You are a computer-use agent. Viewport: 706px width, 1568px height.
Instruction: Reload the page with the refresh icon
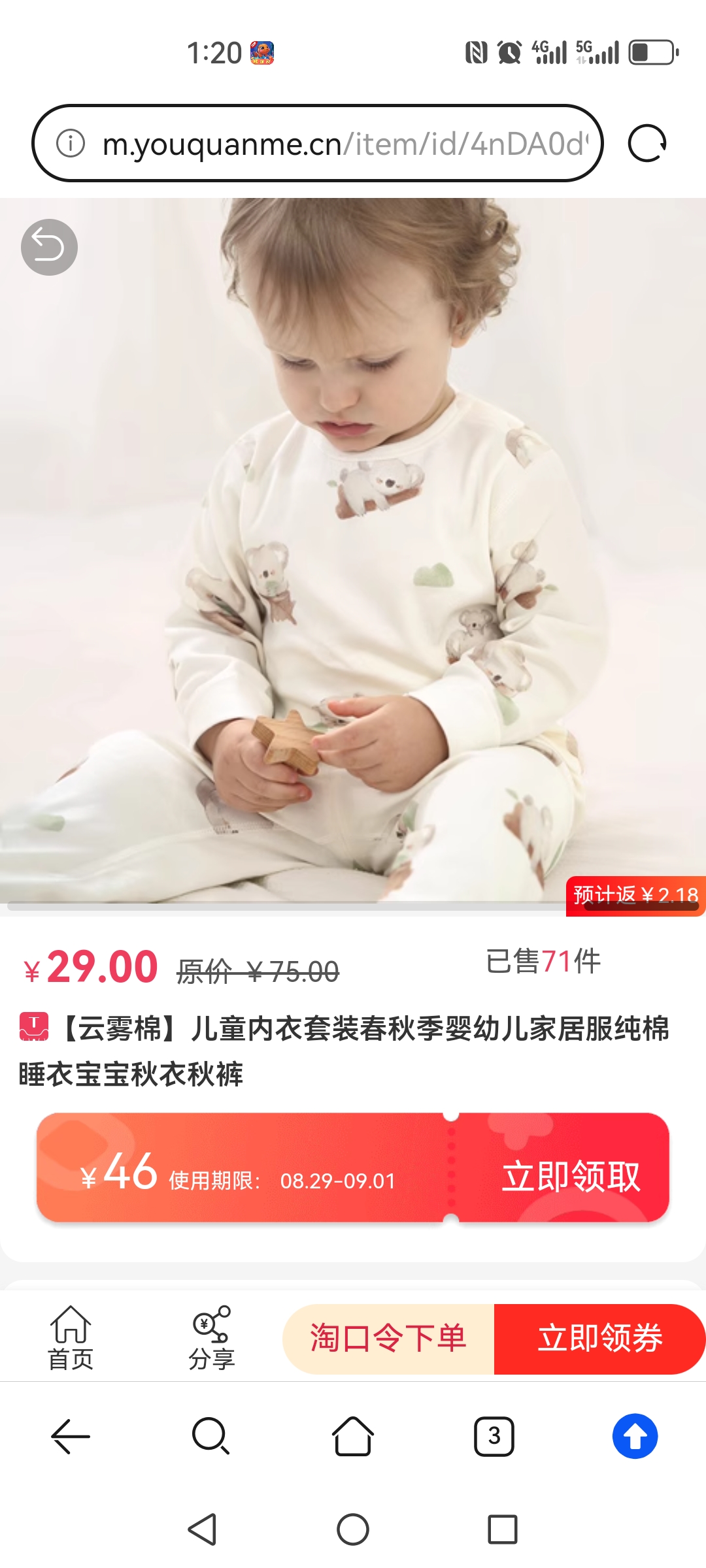coord(647,143)
